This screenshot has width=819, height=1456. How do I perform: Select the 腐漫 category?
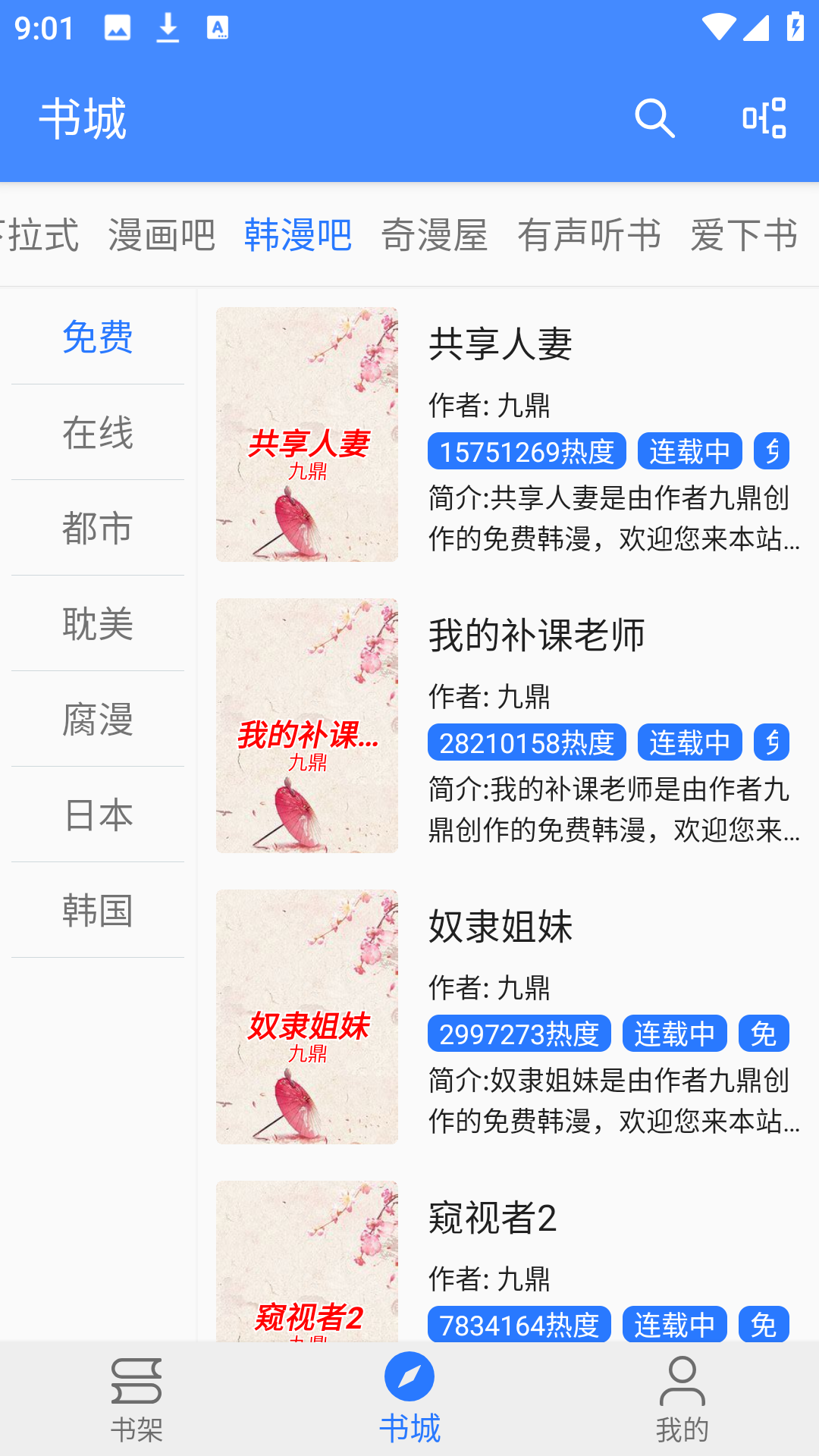98,719
